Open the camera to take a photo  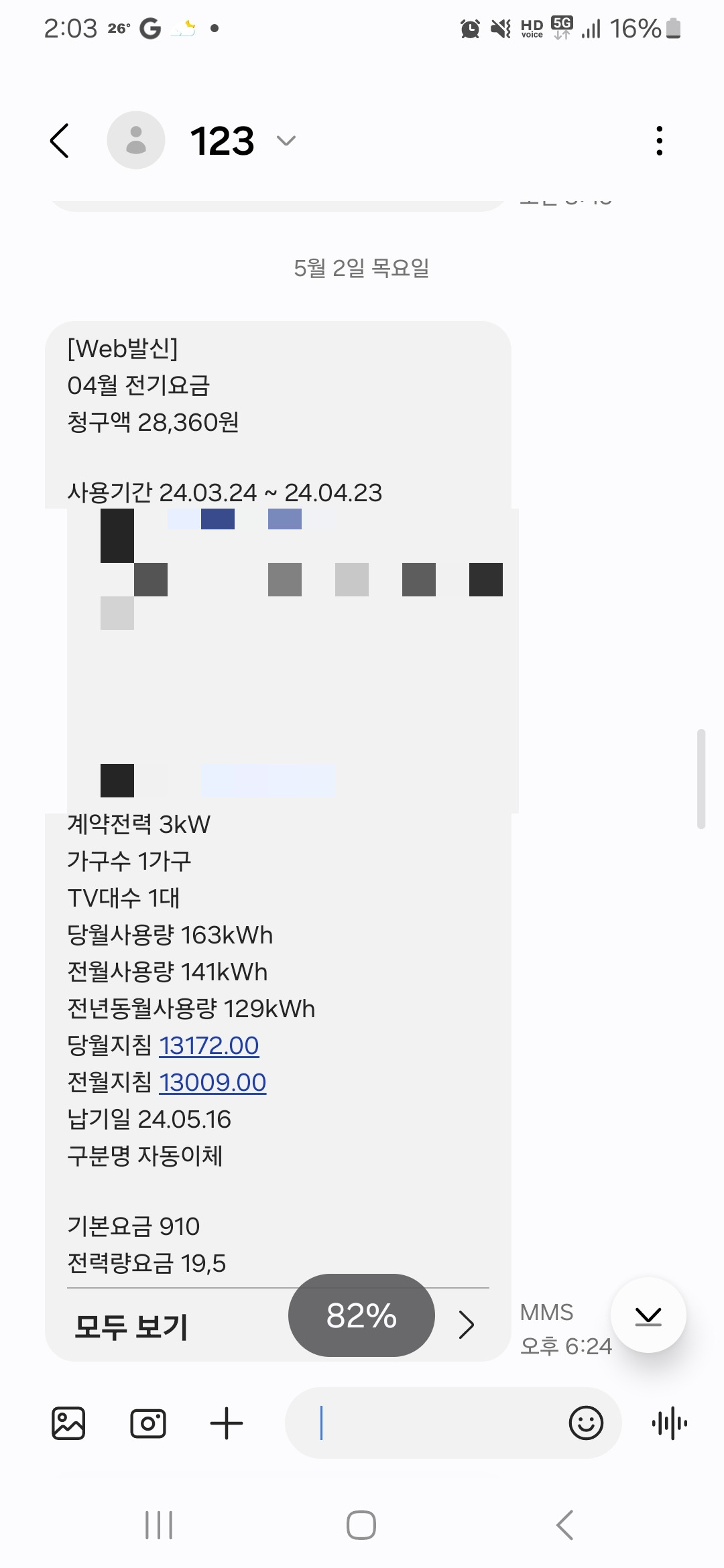147,1423
